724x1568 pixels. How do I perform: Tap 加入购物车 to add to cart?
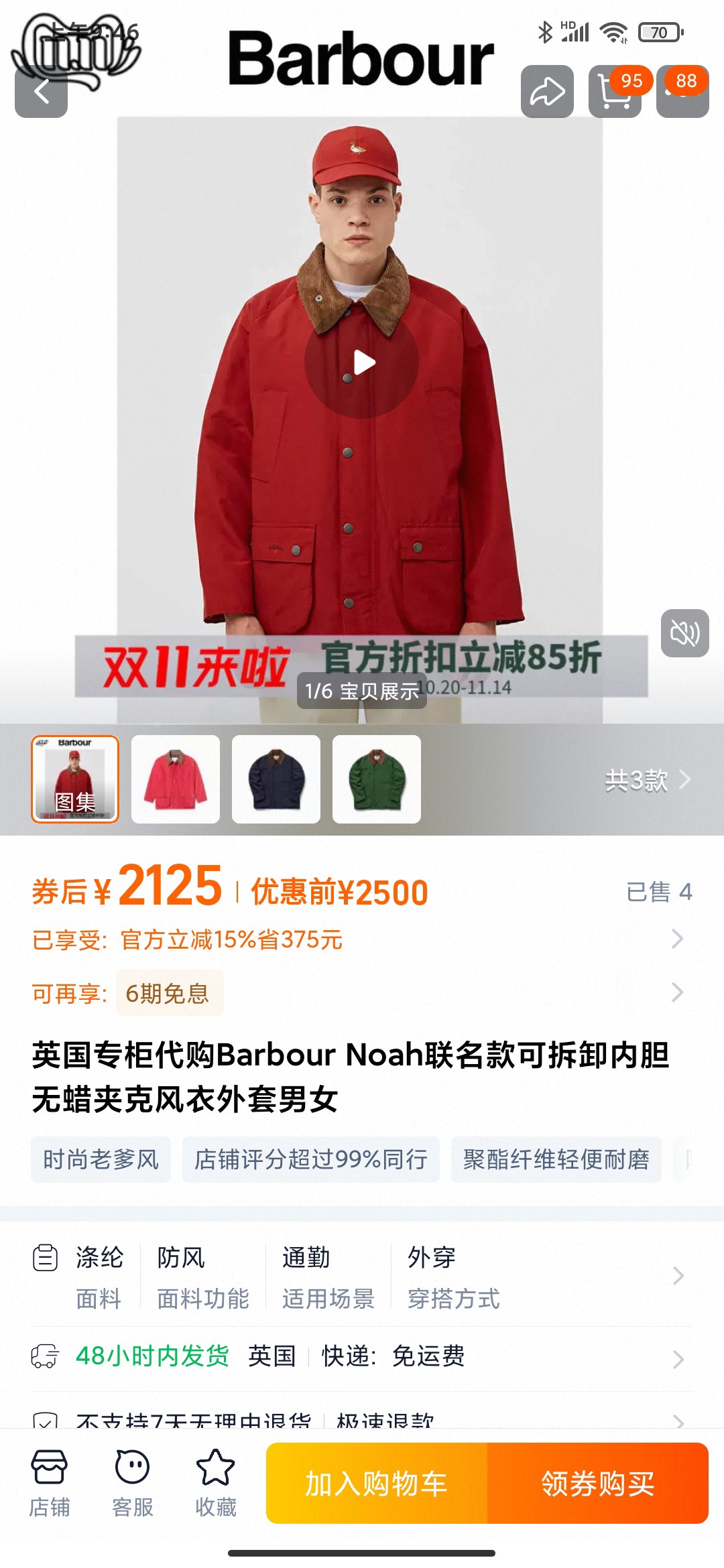tap(377, 1484)
